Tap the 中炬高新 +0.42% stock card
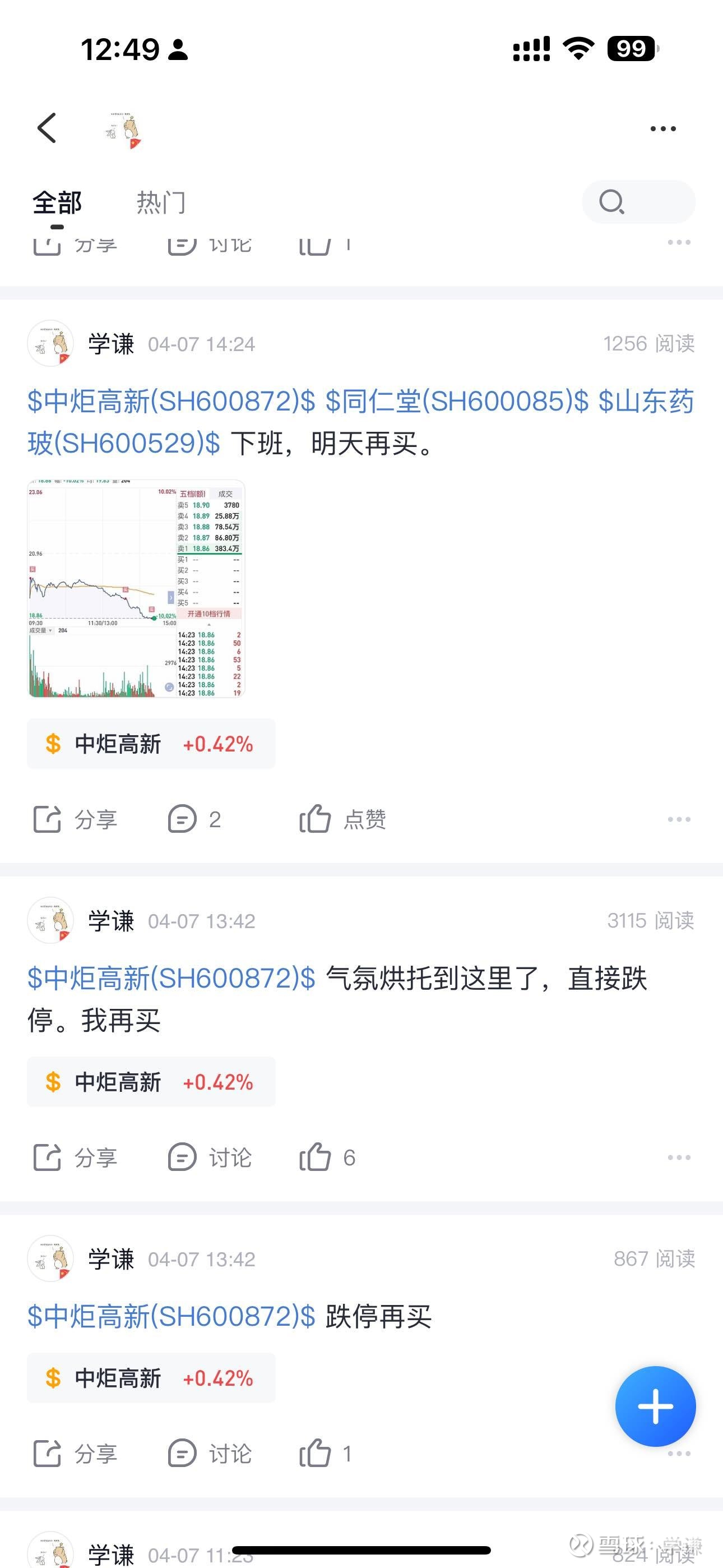Image resolution: width=723 pixels, height=1568 pixels. click(x=150, y=743)
